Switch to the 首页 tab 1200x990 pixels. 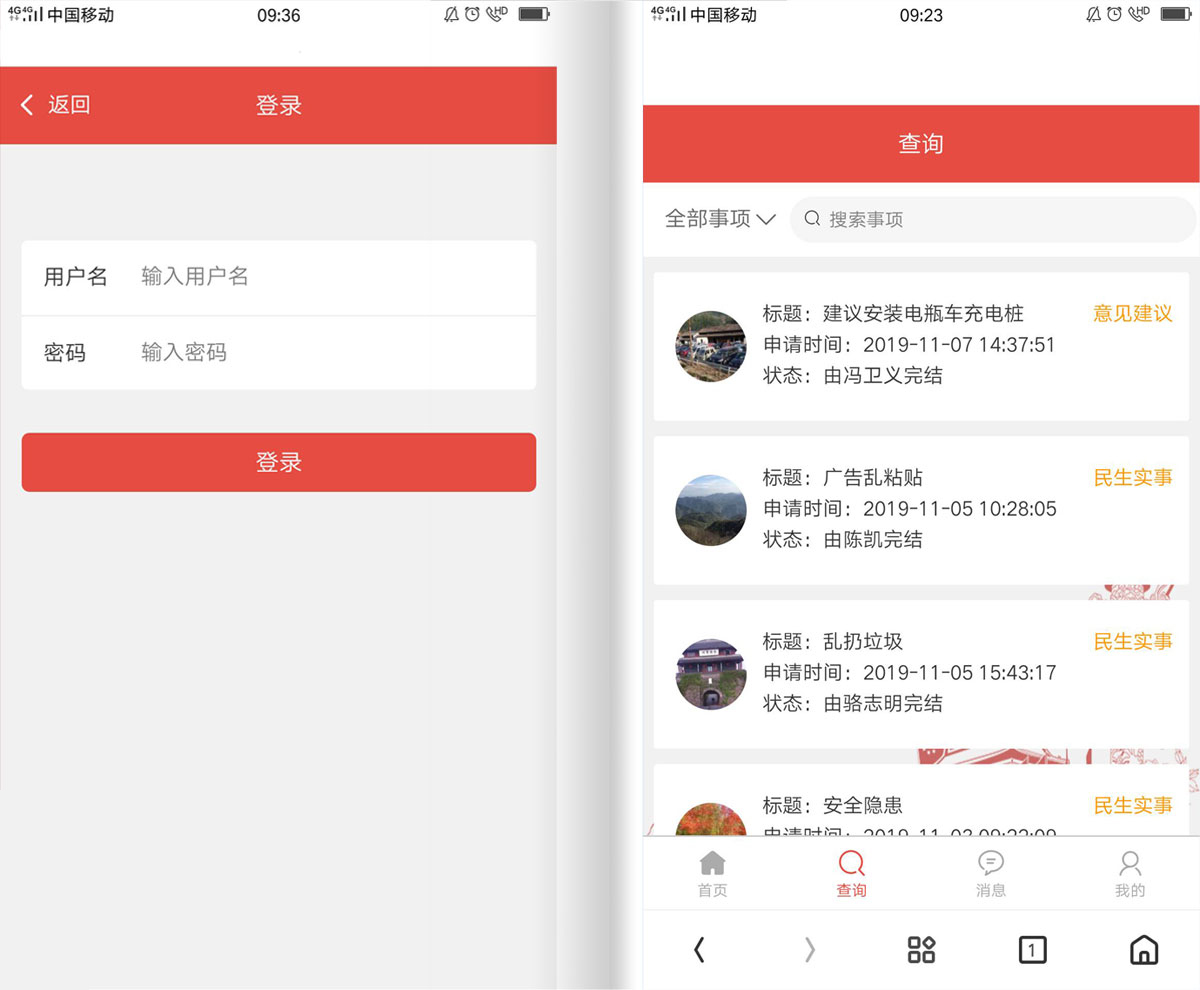[712, 874]
